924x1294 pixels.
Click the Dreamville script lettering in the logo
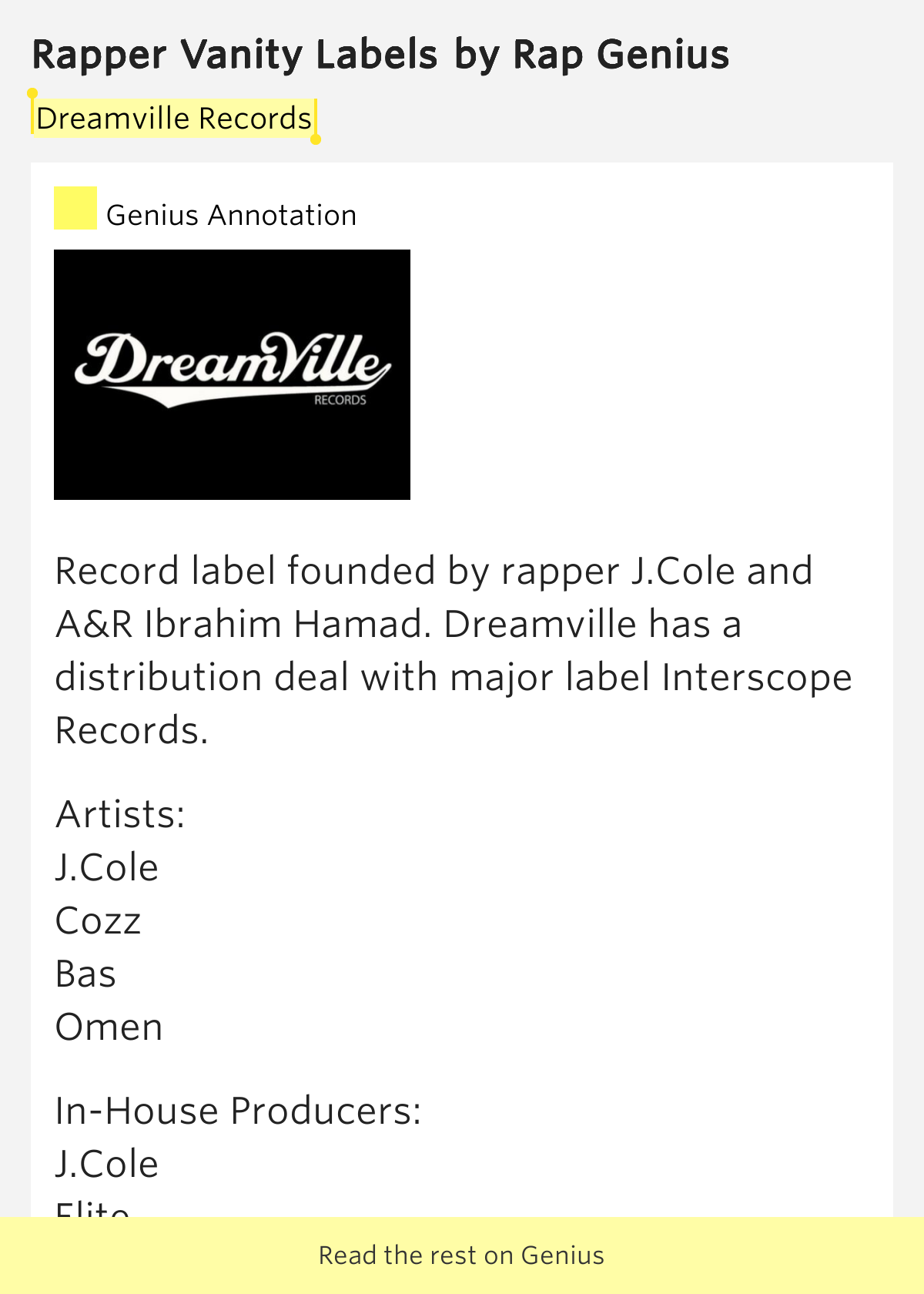coord(227,360)
